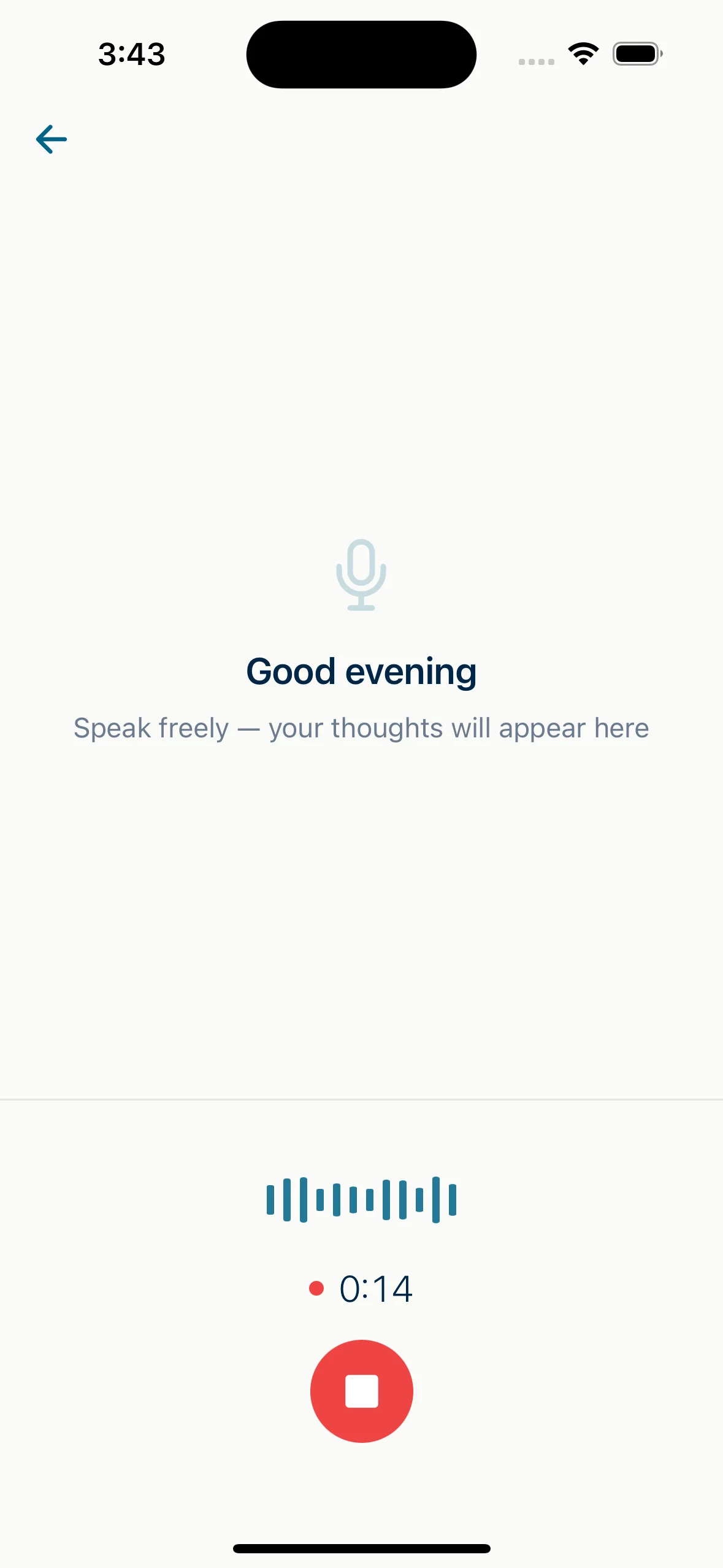Screen dimensions: 723x1568
Task: Tap the back arrow to exit recording
Action: (52, 139)
